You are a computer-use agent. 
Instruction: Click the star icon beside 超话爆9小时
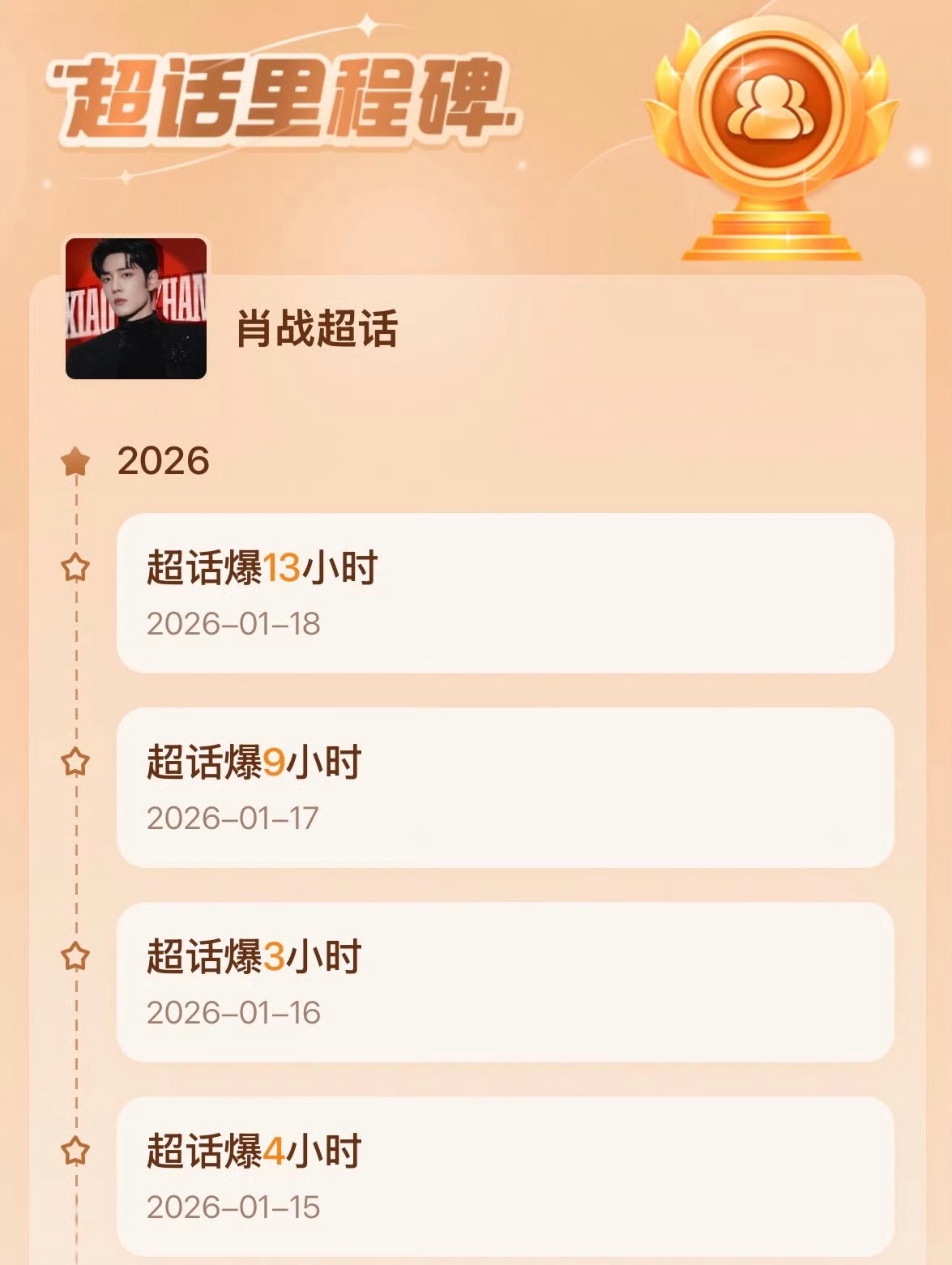pos(77,760)
